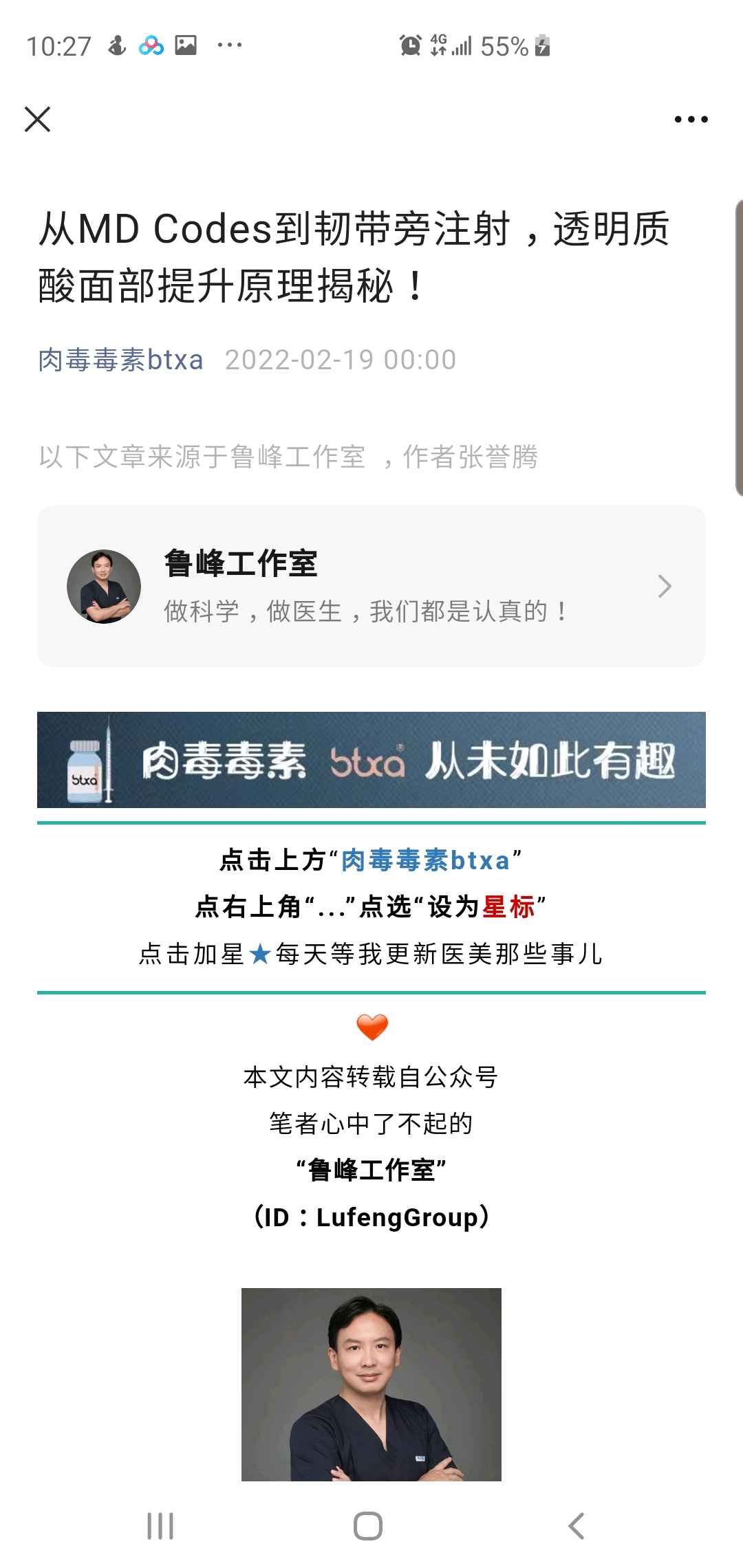
Task: Go back with the system back button
Action: 577,1525
